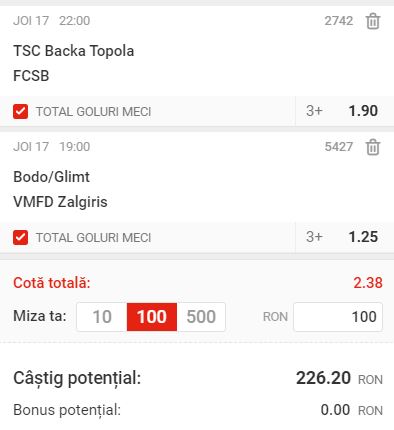Remove the Bodo/Glimt – VMFD Zalgiris selection
This screenshot has width=394, height=430.
[x=373, y=147]
